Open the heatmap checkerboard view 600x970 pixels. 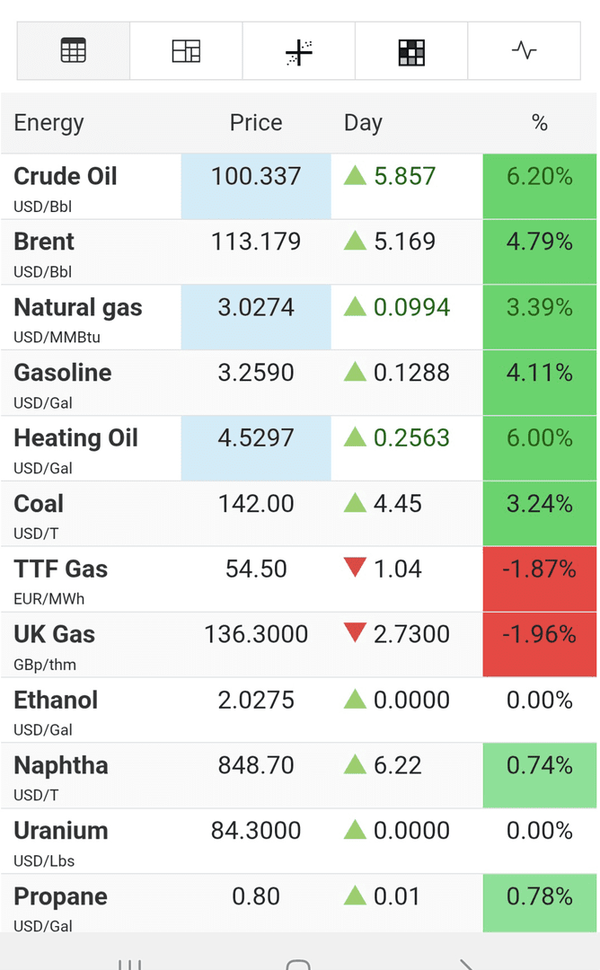coord(411,51)
